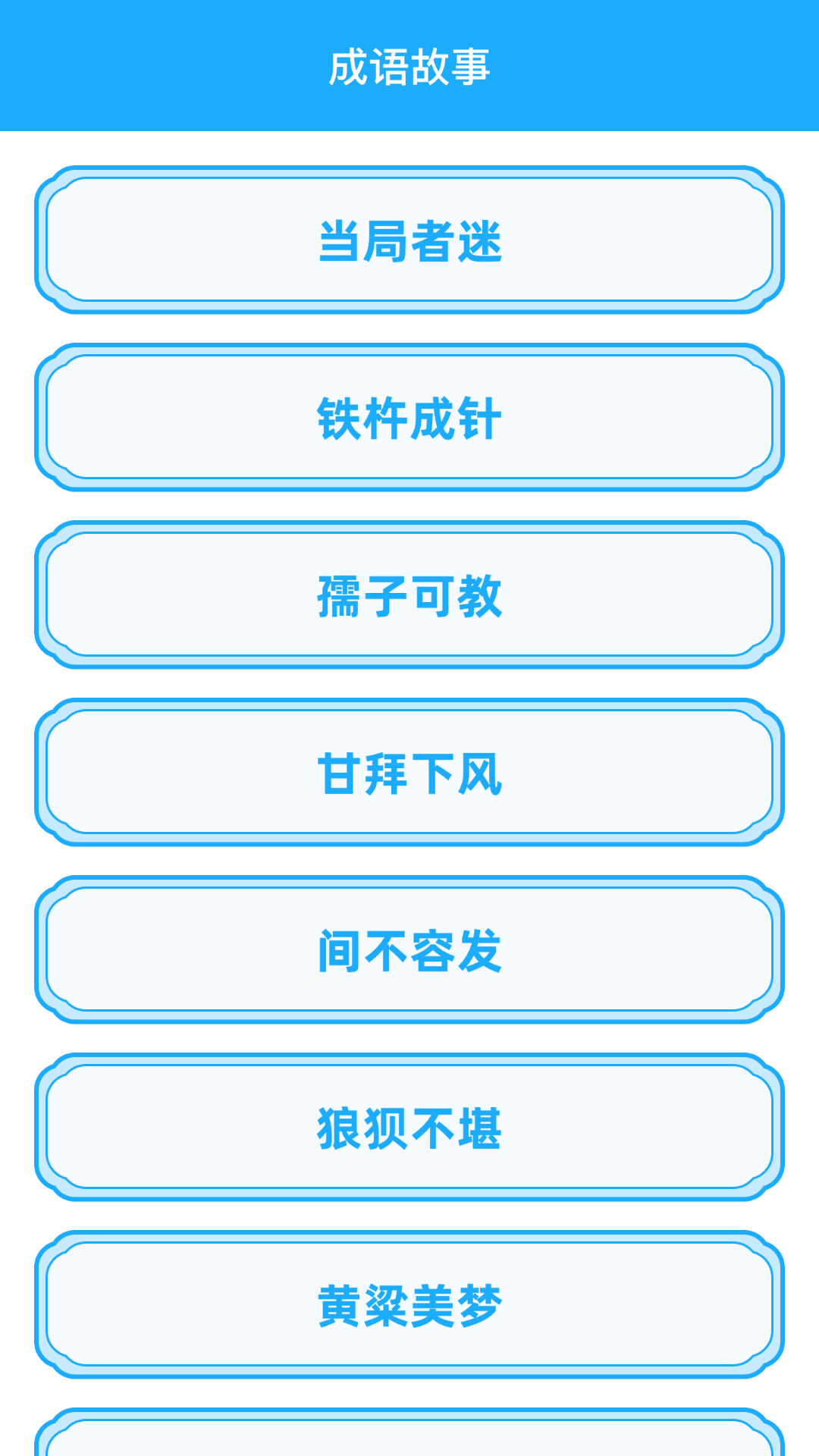
Task: View the story 间不容发
Action: [x=409, y=950]
